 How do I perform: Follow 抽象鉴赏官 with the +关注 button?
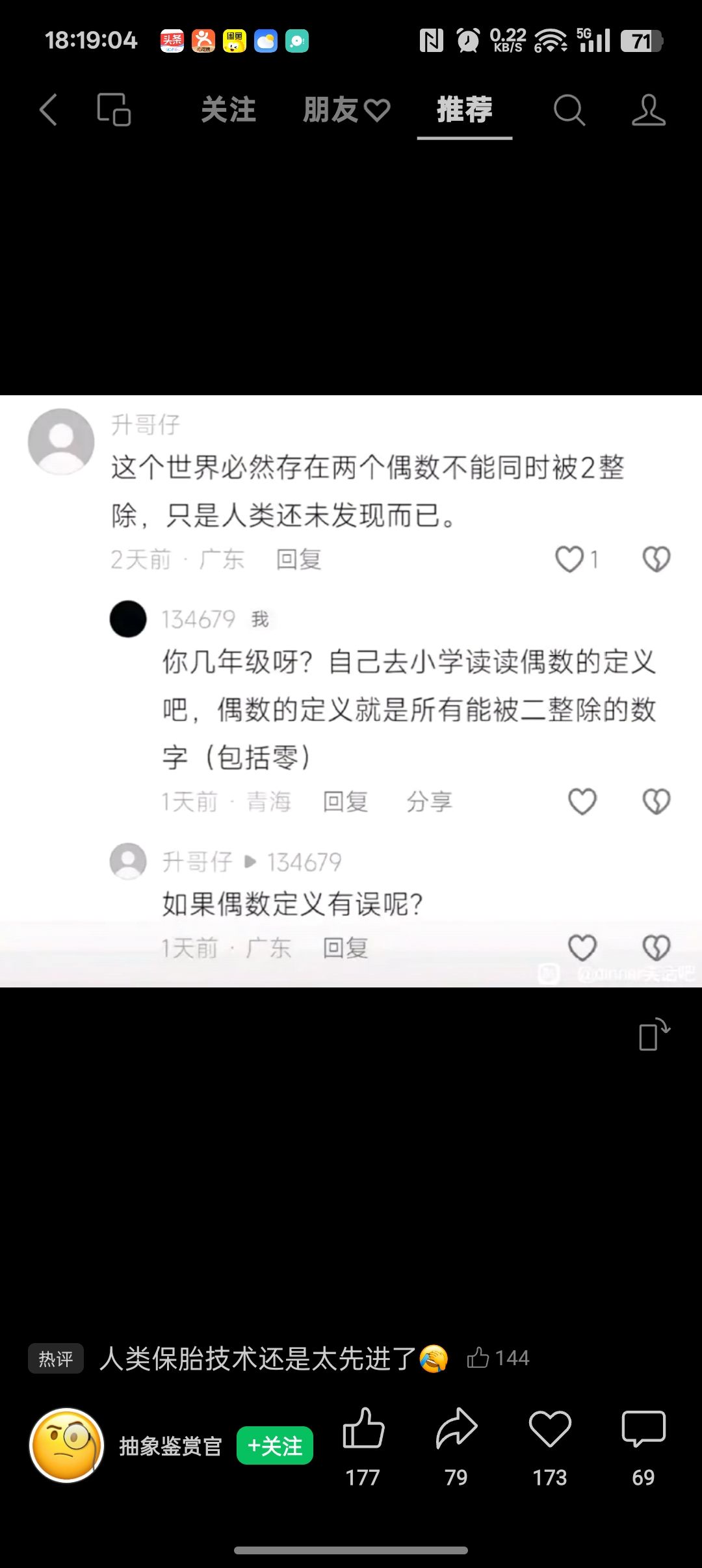pyautogui.click(x=274, y=1446)
